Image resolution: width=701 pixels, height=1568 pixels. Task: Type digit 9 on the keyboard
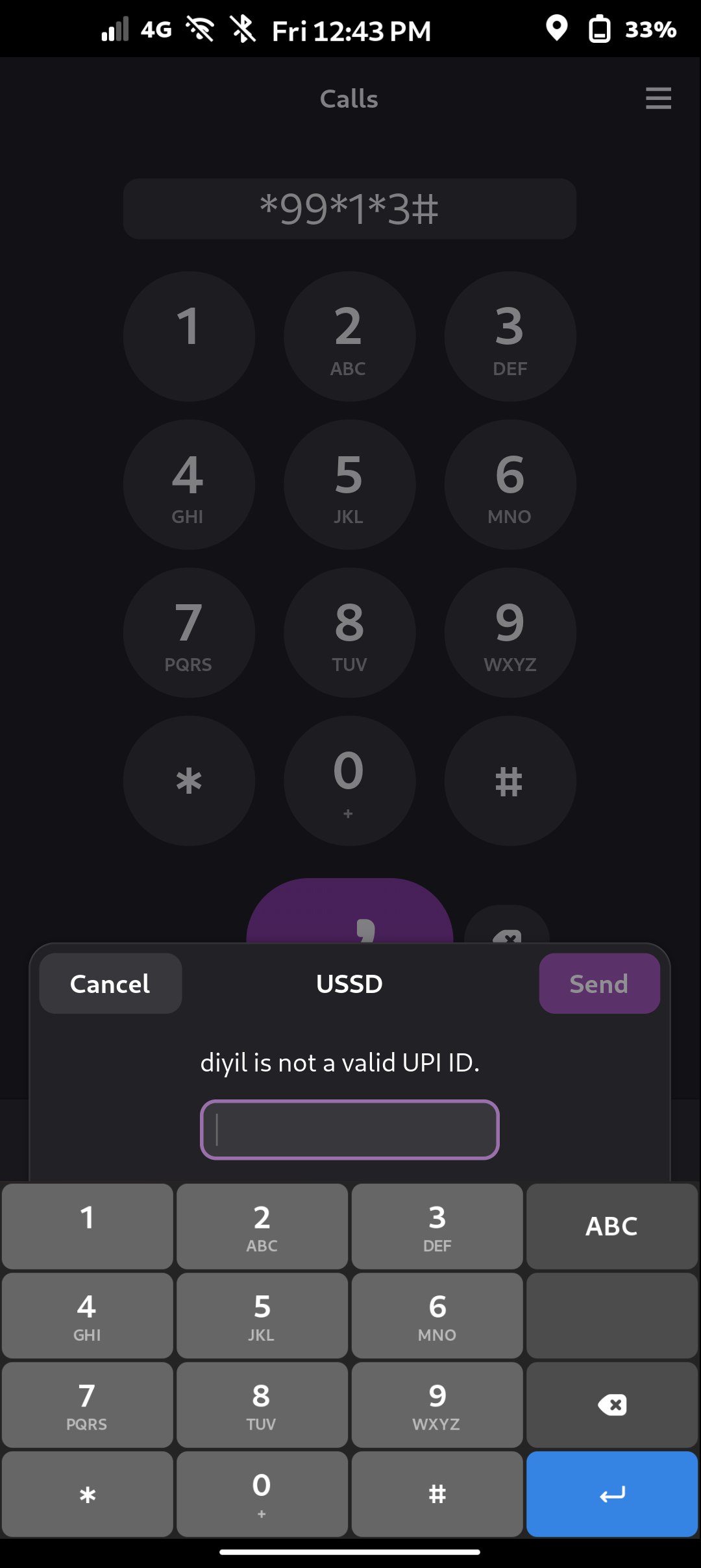(x=437, y=1405)
